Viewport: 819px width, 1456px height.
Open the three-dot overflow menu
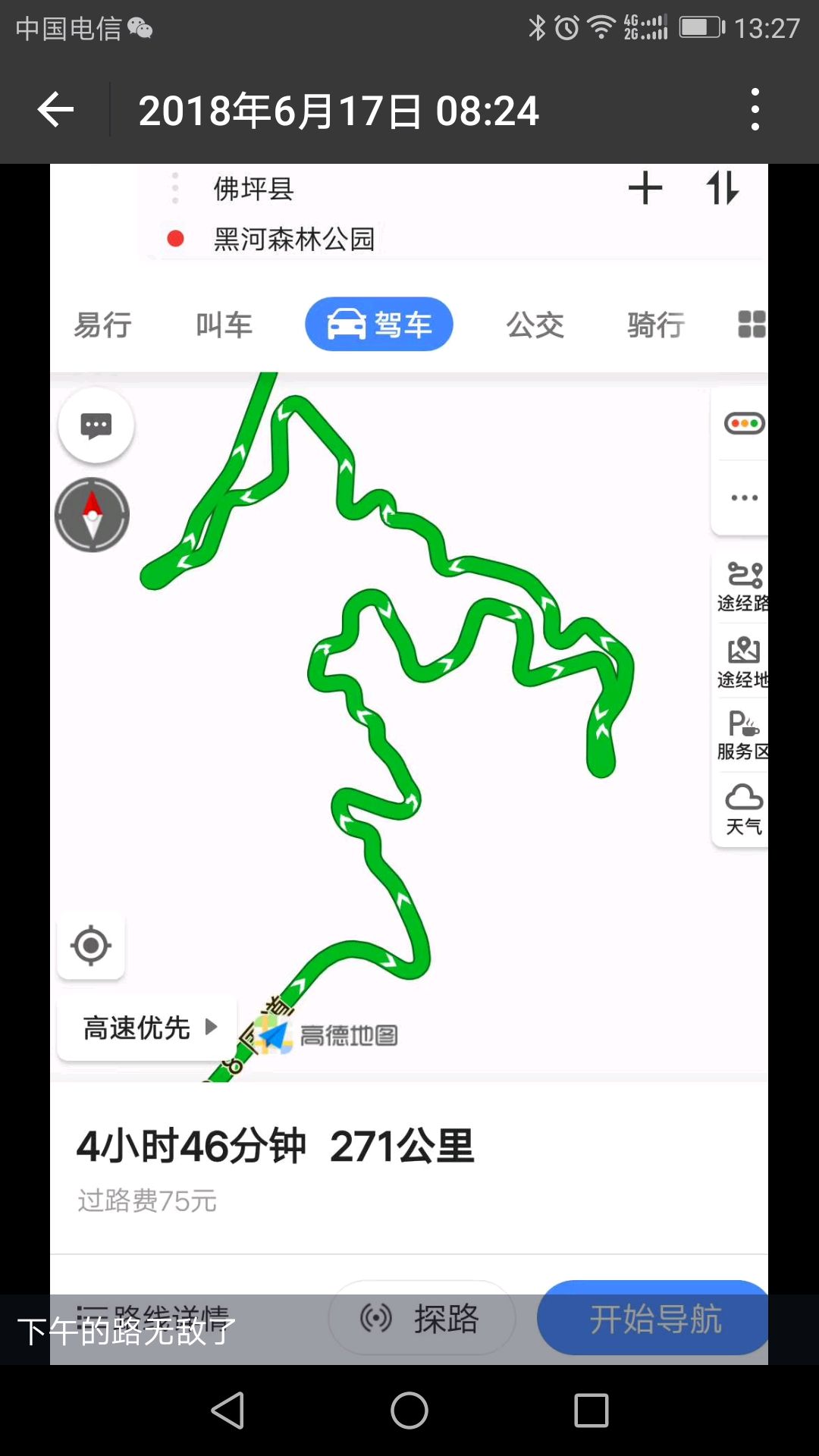point(755,110)
